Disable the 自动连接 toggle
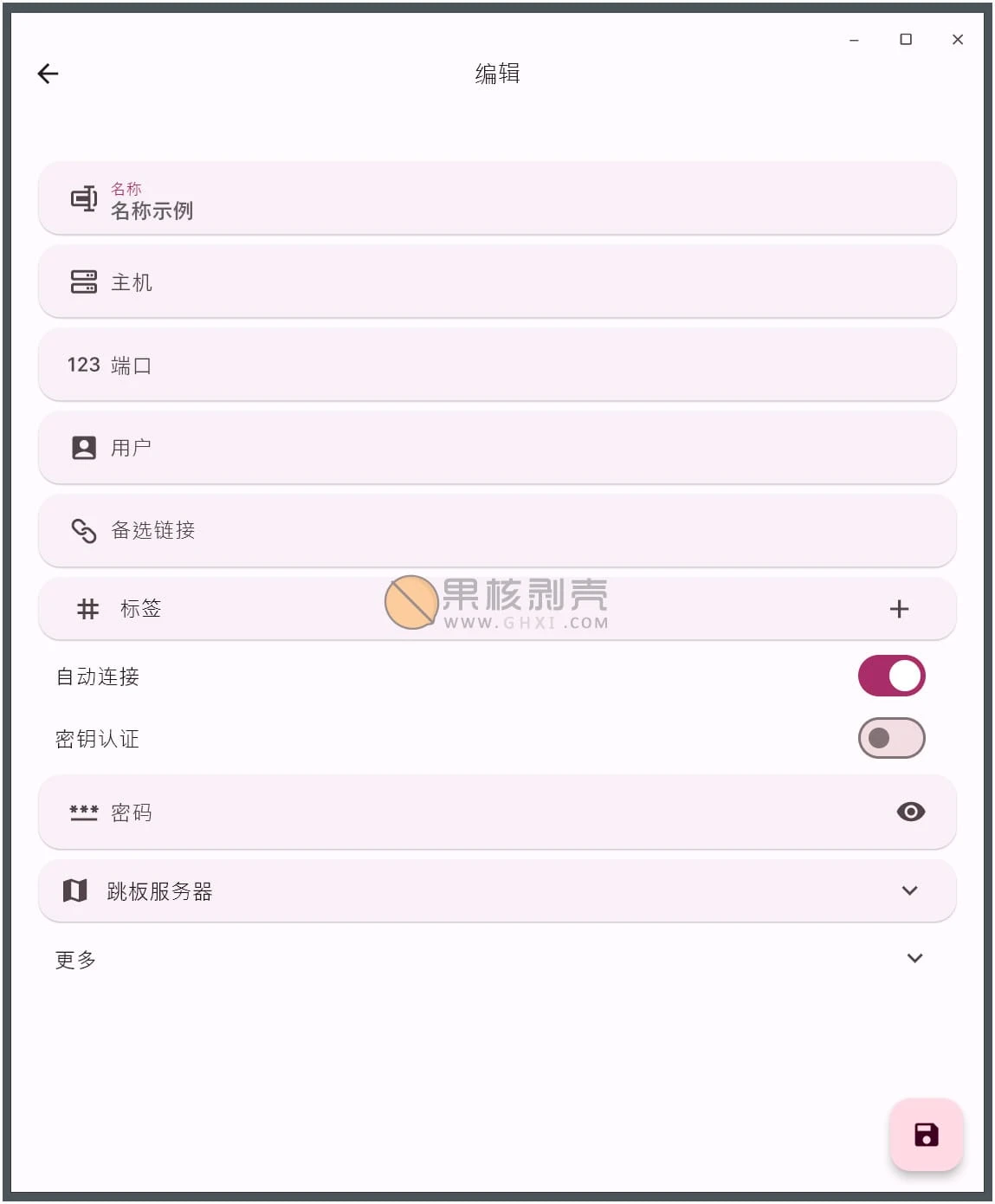The width and height of the screenshot is (995, 1204). 891,675
